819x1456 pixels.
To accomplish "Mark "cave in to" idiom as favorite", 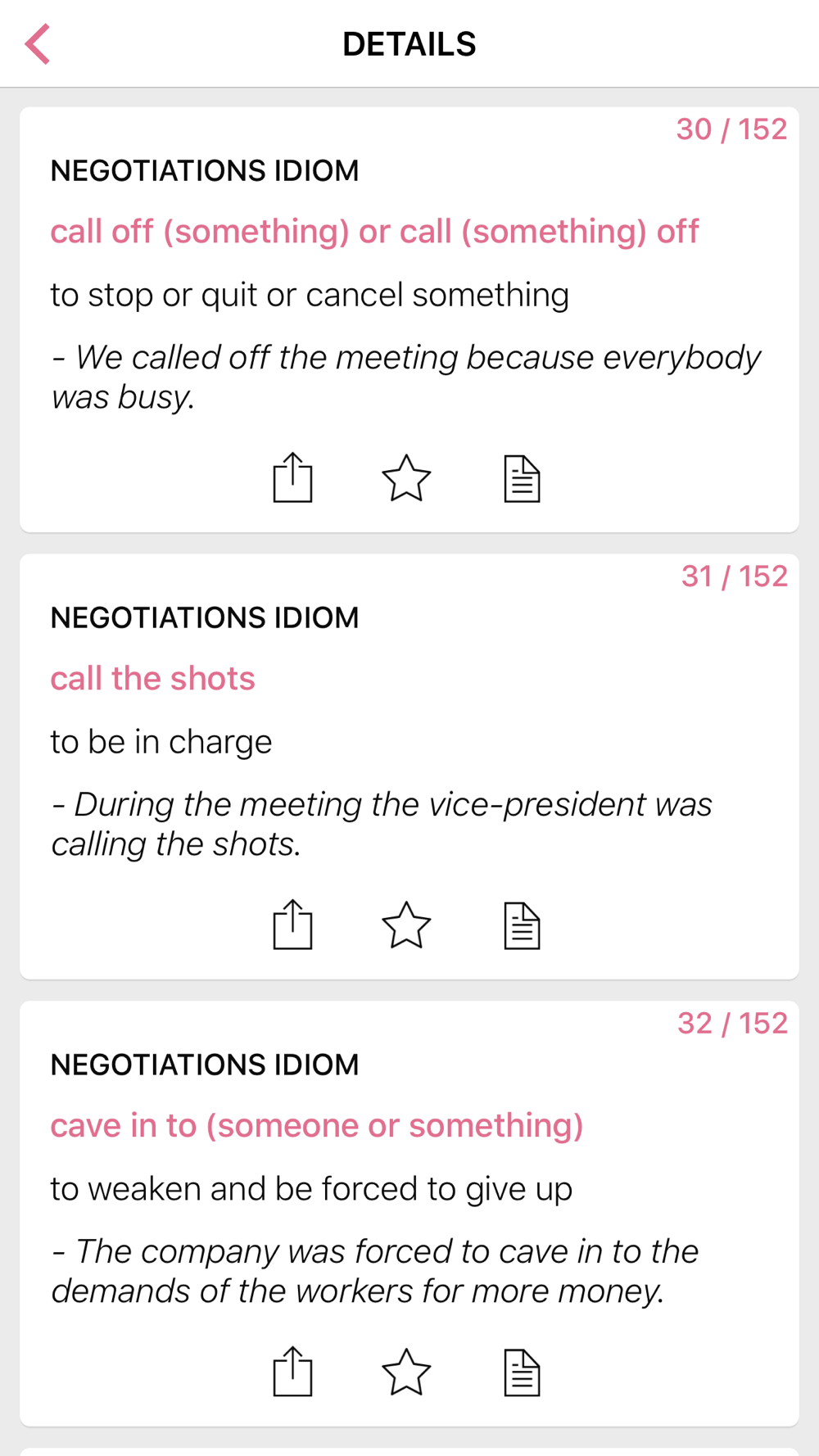I will click(x=406, y=1372).
